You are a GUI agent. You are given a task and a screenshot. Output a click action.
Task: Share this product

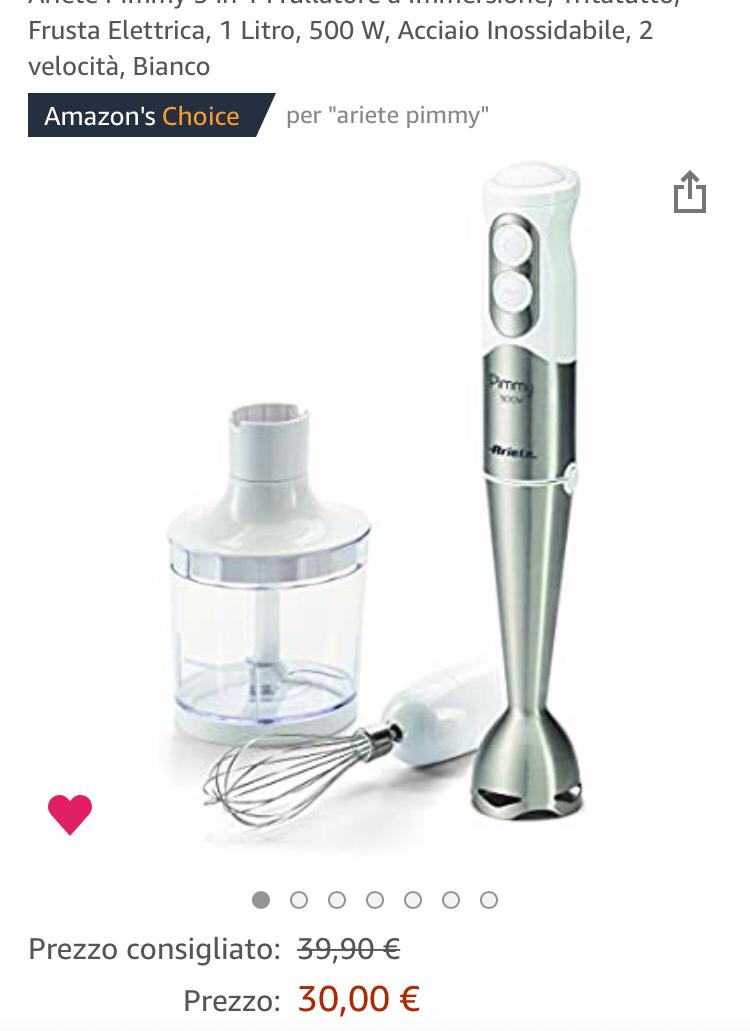[x=689, y=192]
